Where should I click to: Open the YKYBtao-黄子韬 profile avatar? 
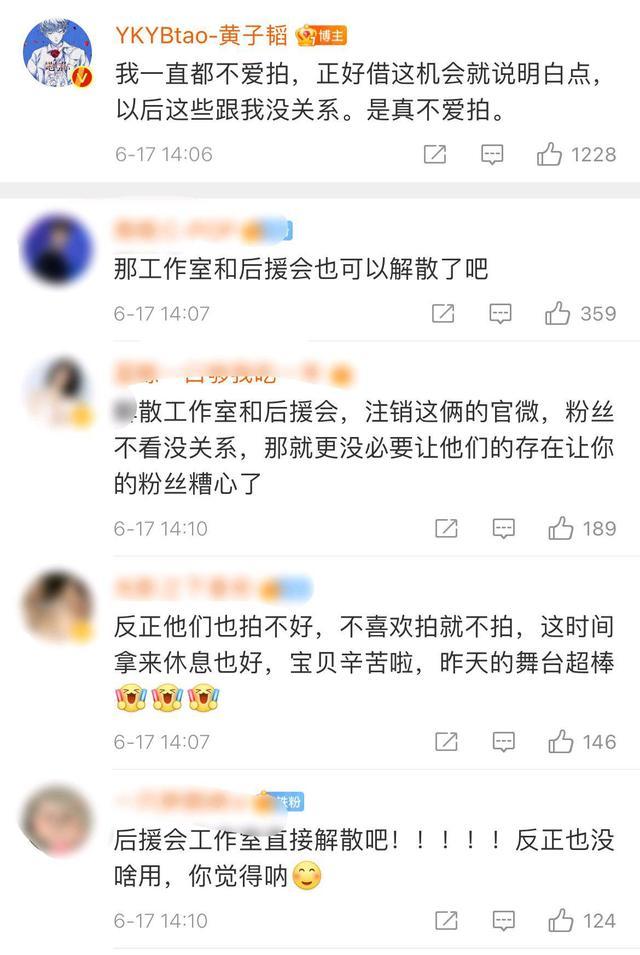click(x=57, y=53)
